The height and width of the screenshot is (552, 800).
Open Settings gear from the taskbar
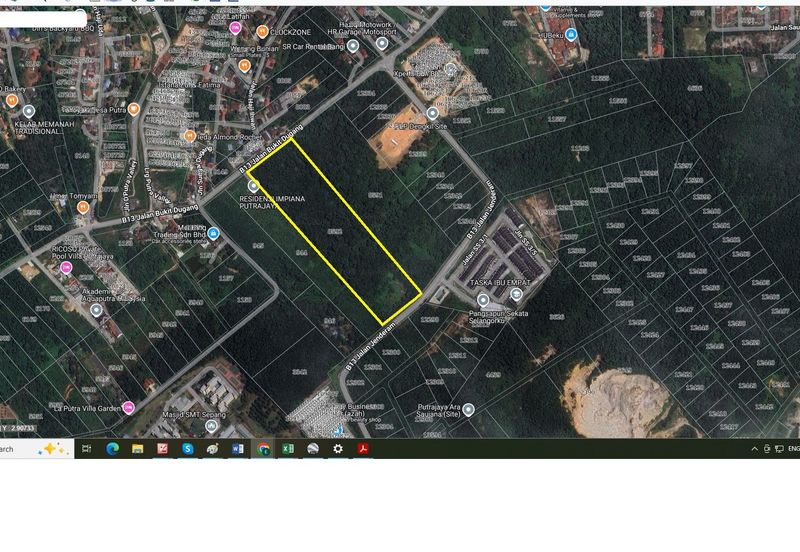(x=338, y=449)
